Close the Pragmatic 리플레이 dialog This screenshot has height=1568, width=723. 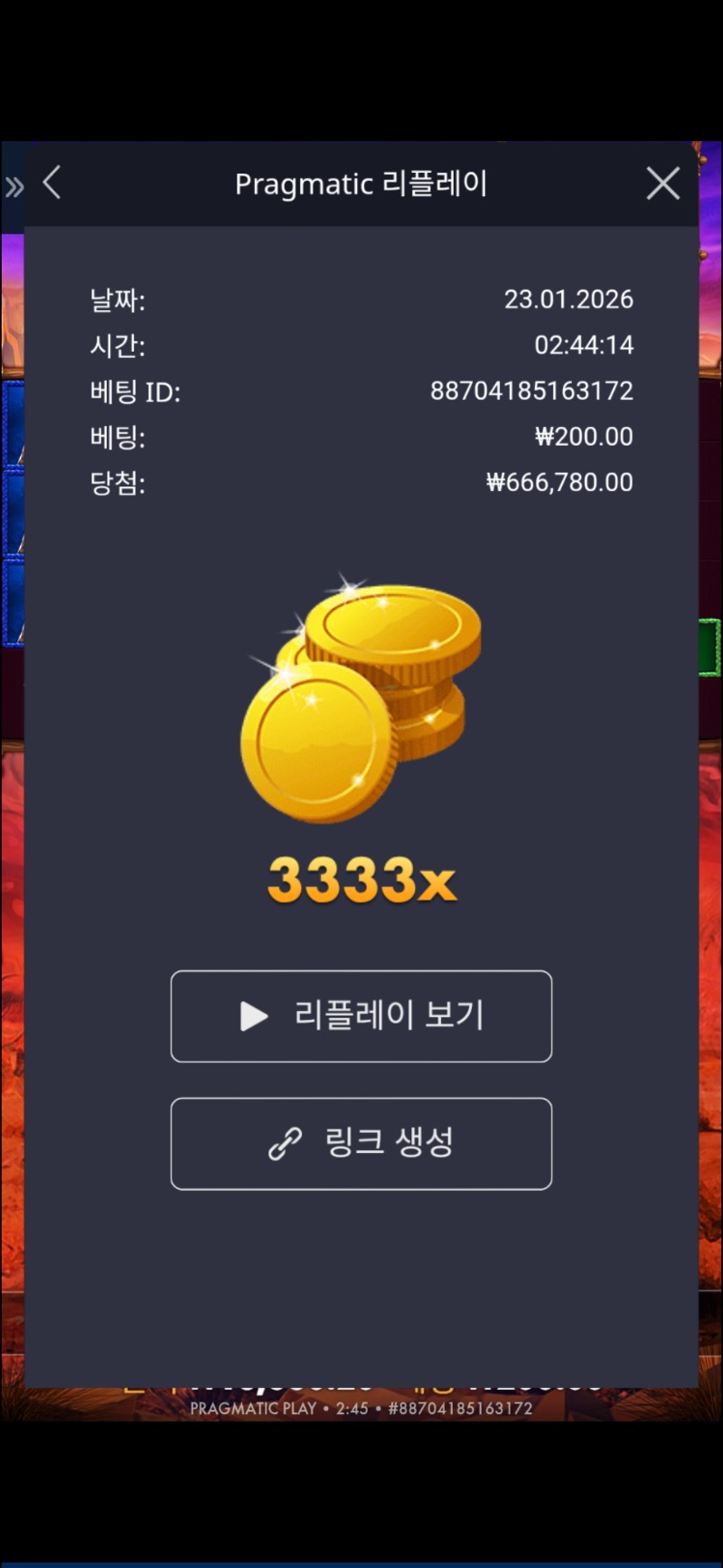pos(662,184)
